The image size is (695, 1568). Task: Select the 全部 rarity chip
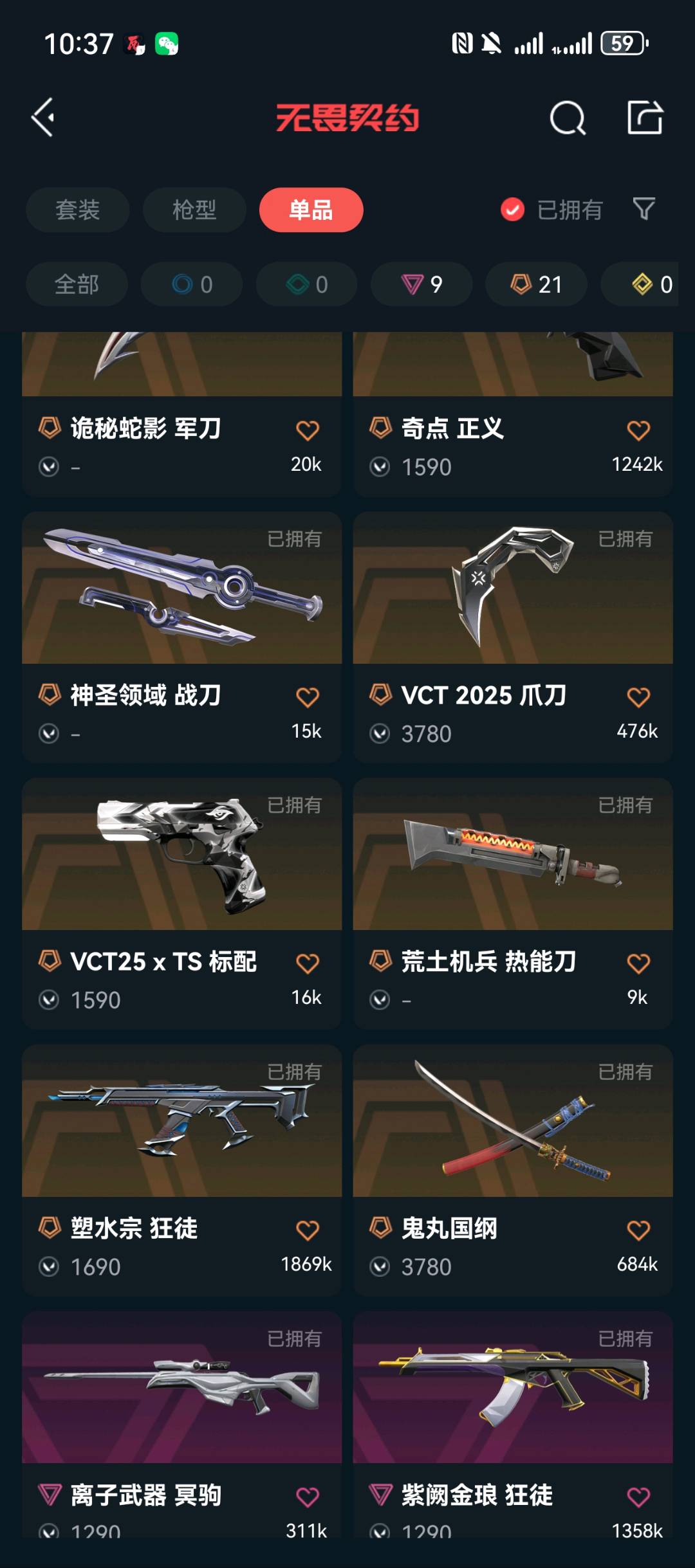click(77, 284)
